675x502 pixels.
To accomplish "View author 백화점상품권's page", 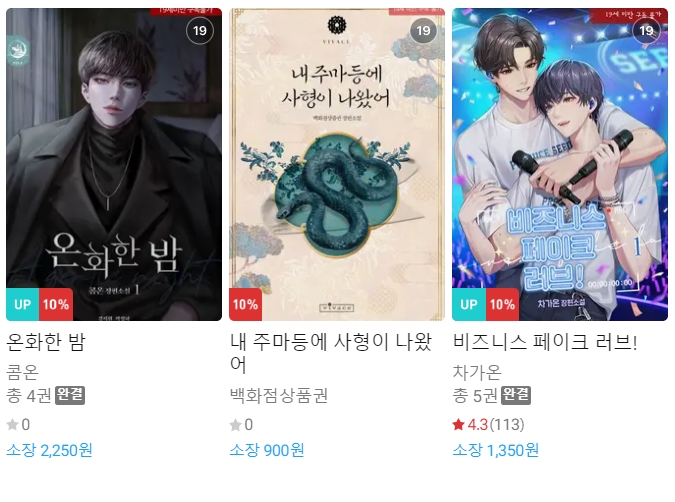I will 279,395.
